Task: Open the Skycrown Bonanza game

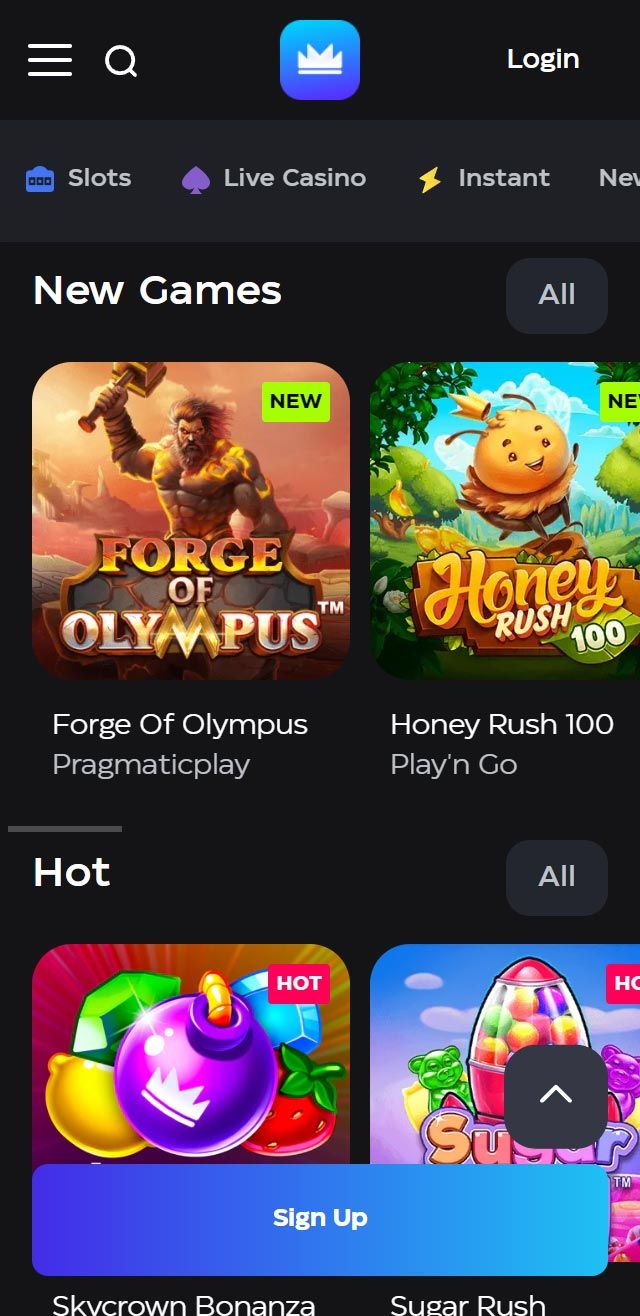Action: pyautogui.click(x=190, y=1050)
